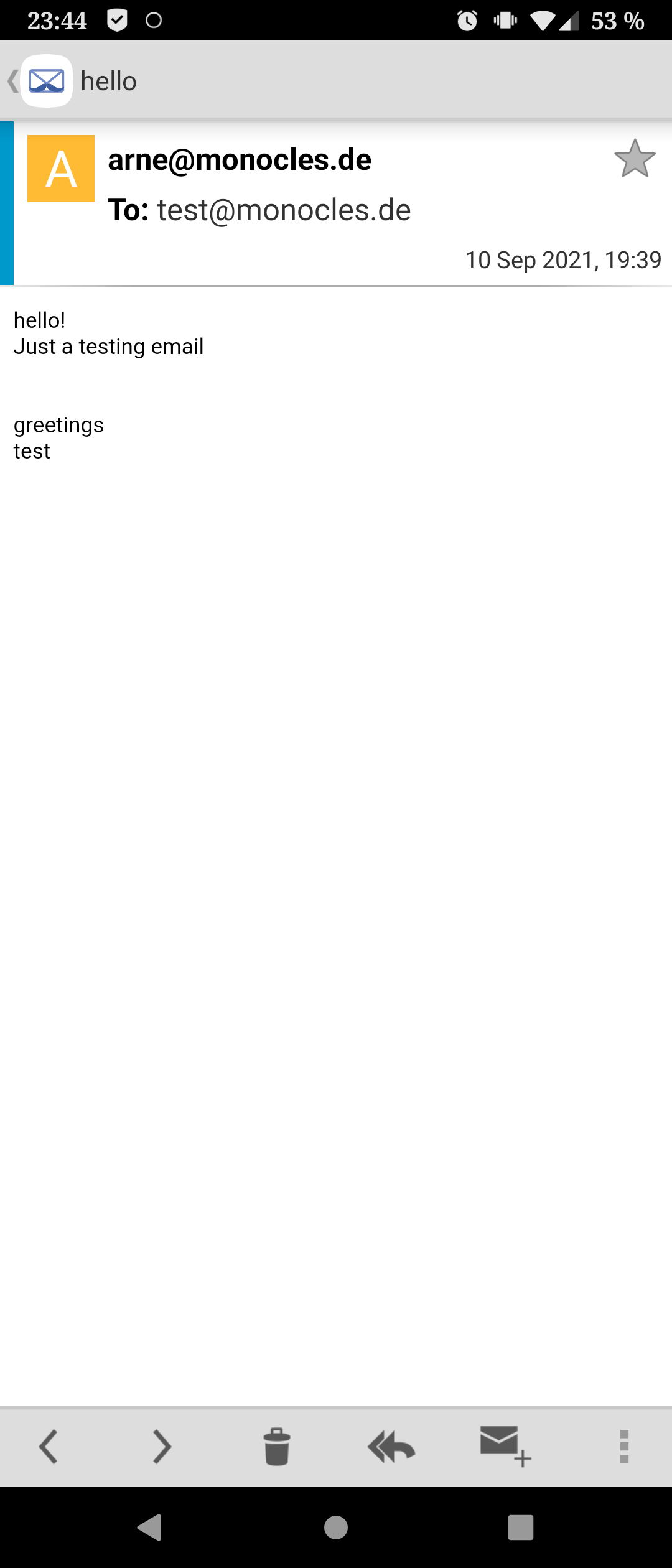
Task: Delete this email with the trash icon
Action: pos(277,1446)
